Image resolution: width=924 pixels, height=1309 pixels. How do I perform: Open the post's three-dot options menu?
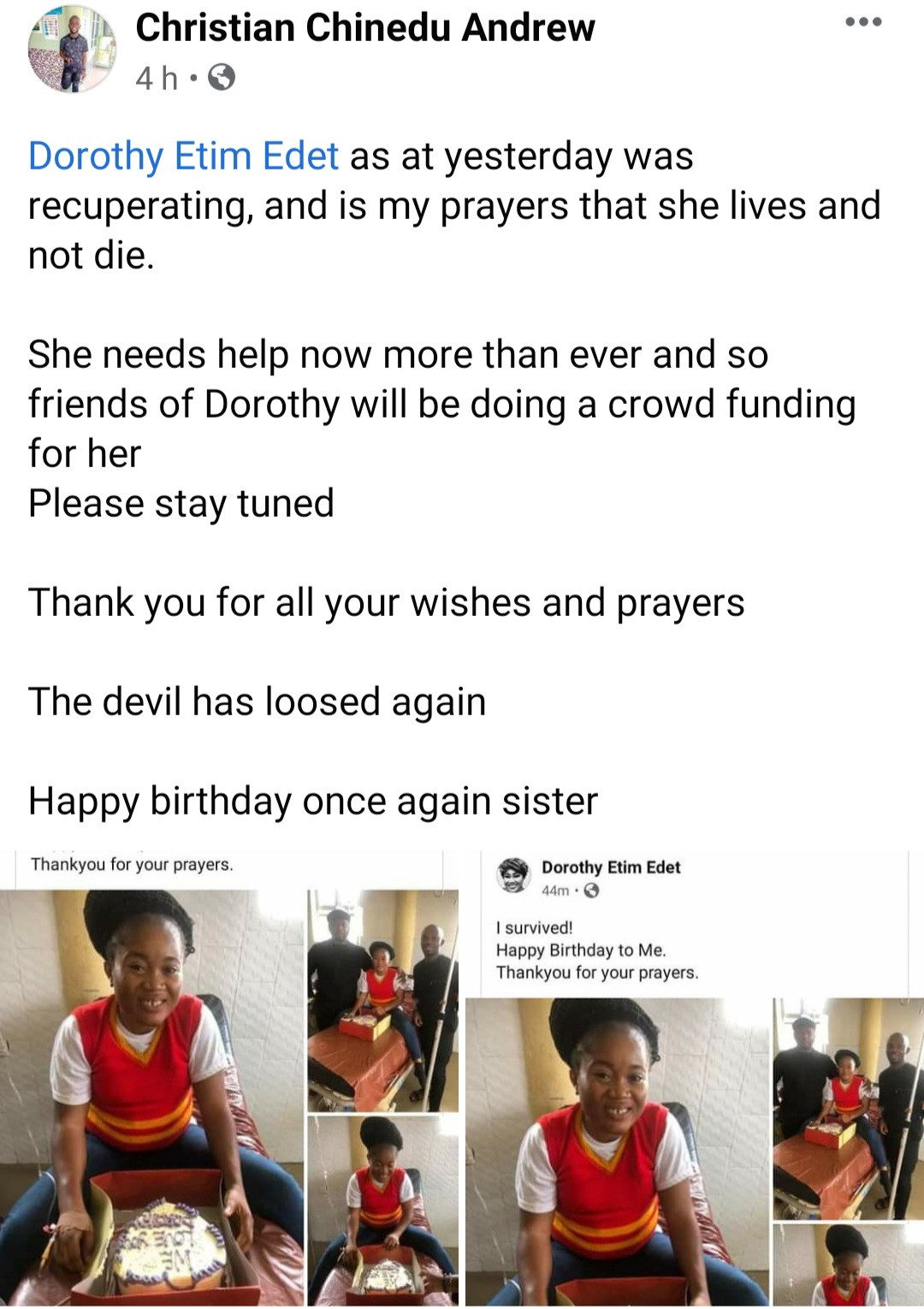(863, 23)
